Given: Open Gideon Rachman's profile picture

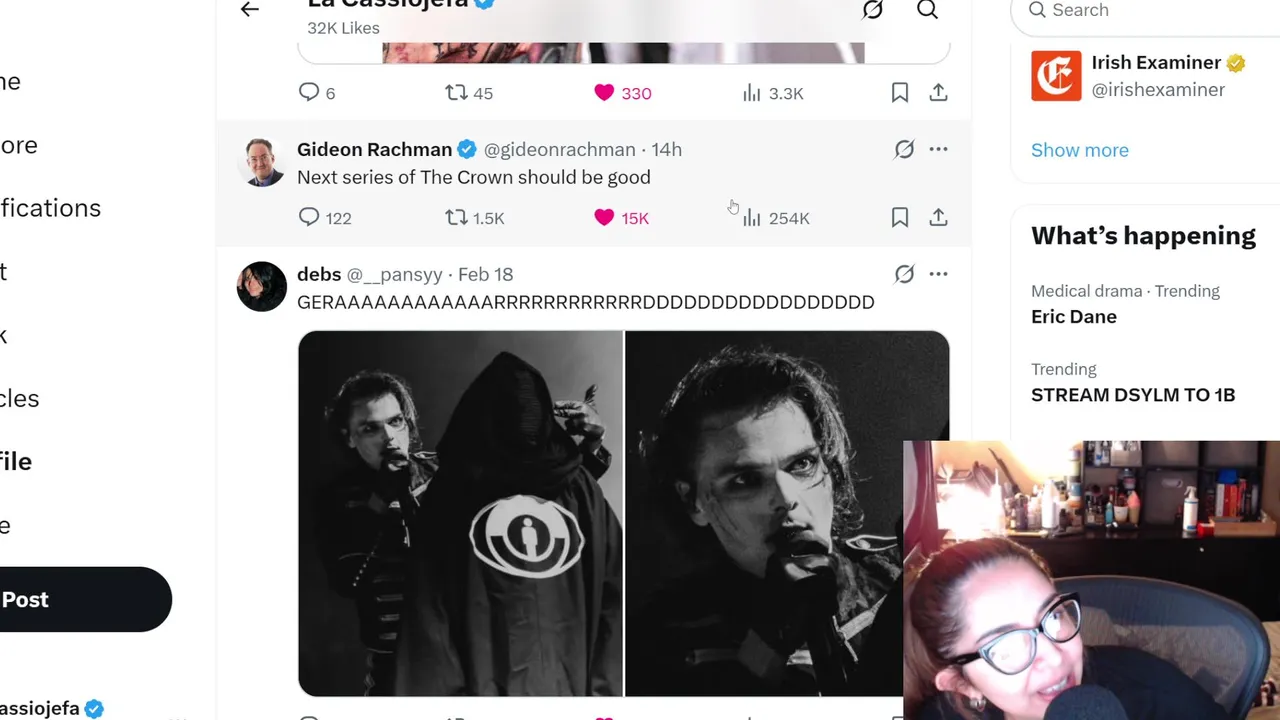Looking at the screenshot, I should (262, 162).
